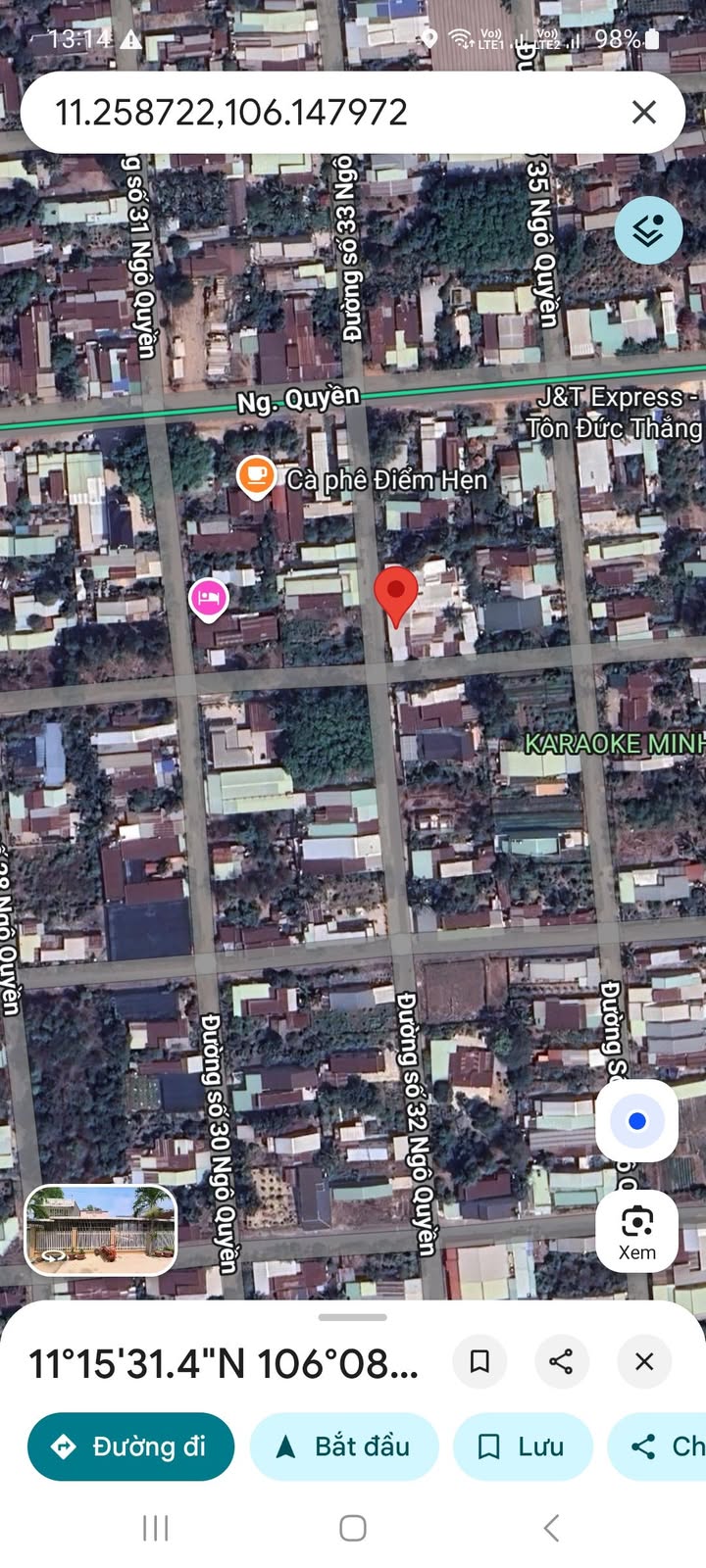The image size is (706, 1568).
Task: Close the place info sheet
Action: [x=643, y=1361]
